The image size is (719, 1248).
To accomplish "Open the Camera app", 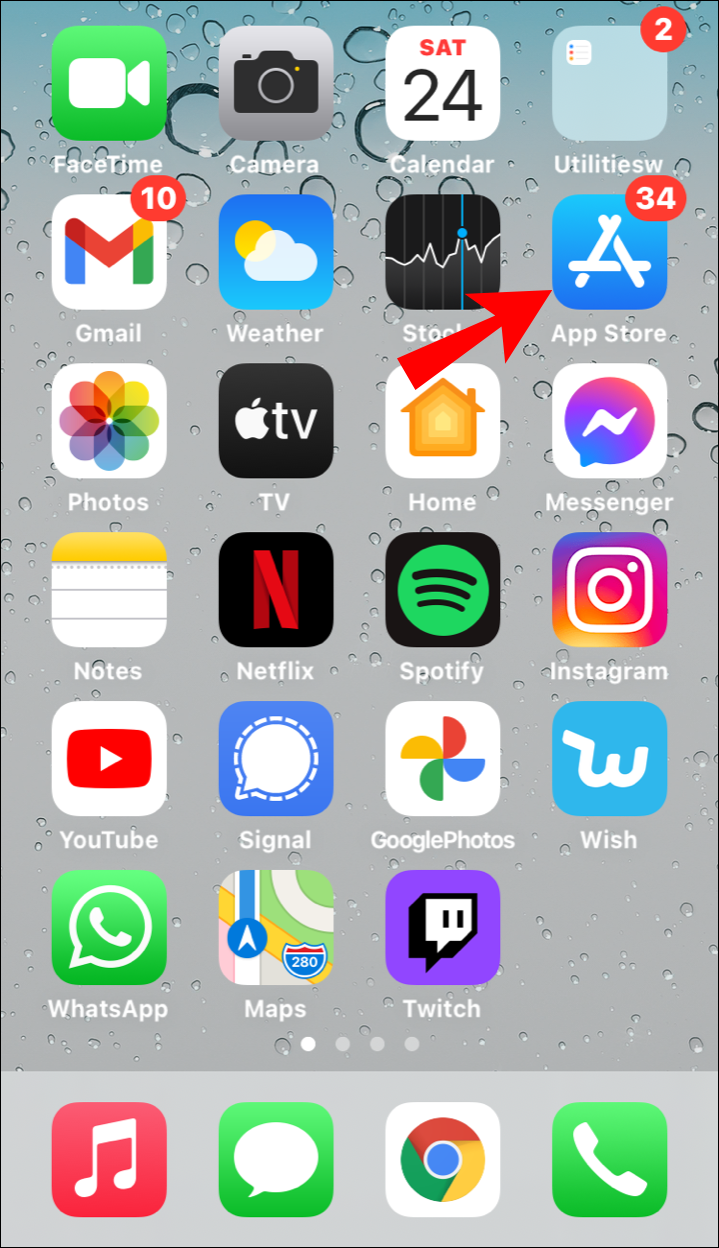I will (x=275, y=83).
